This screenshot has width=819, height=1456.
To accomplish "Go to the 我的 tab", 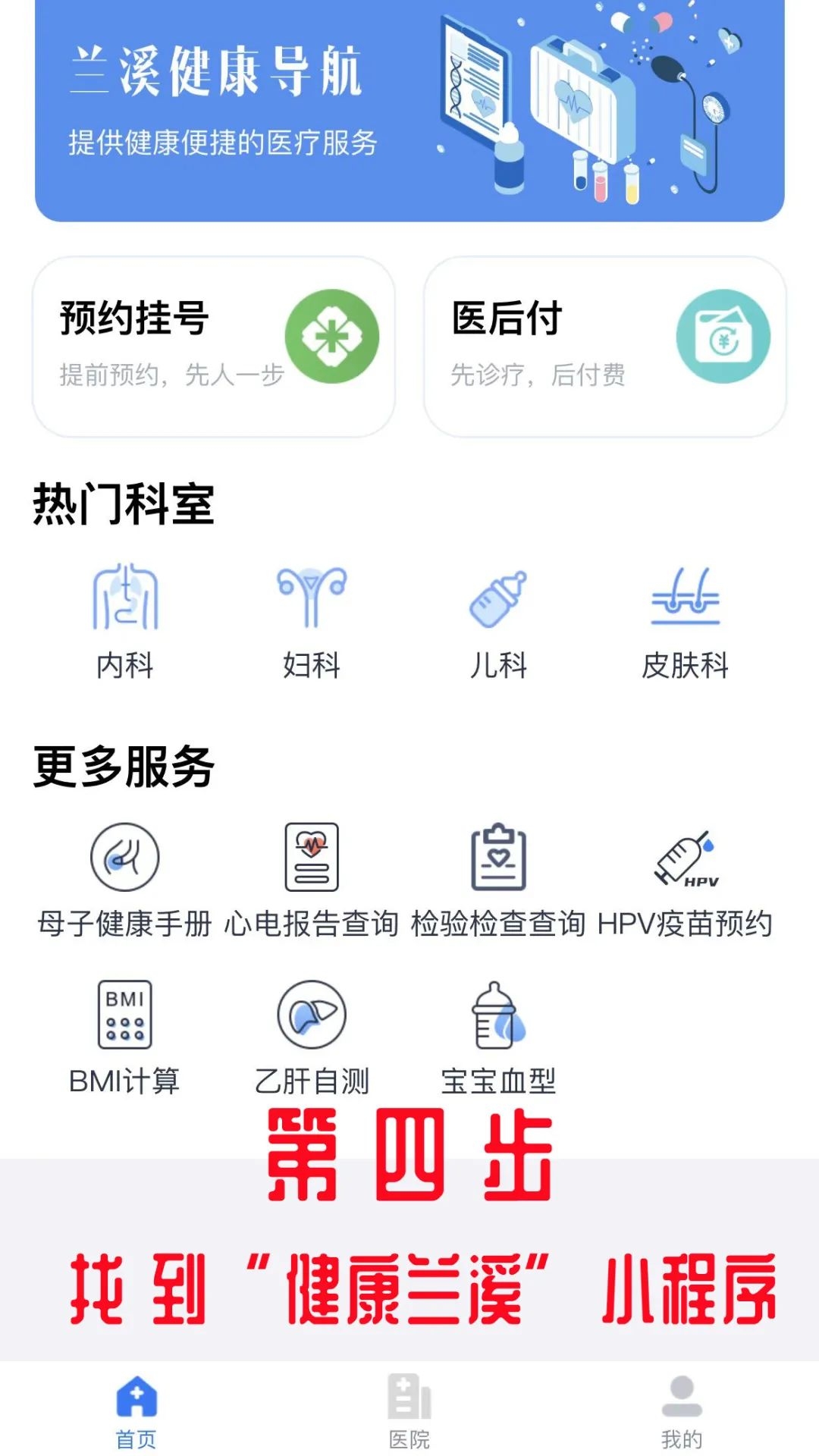I will pos(682,1410).
